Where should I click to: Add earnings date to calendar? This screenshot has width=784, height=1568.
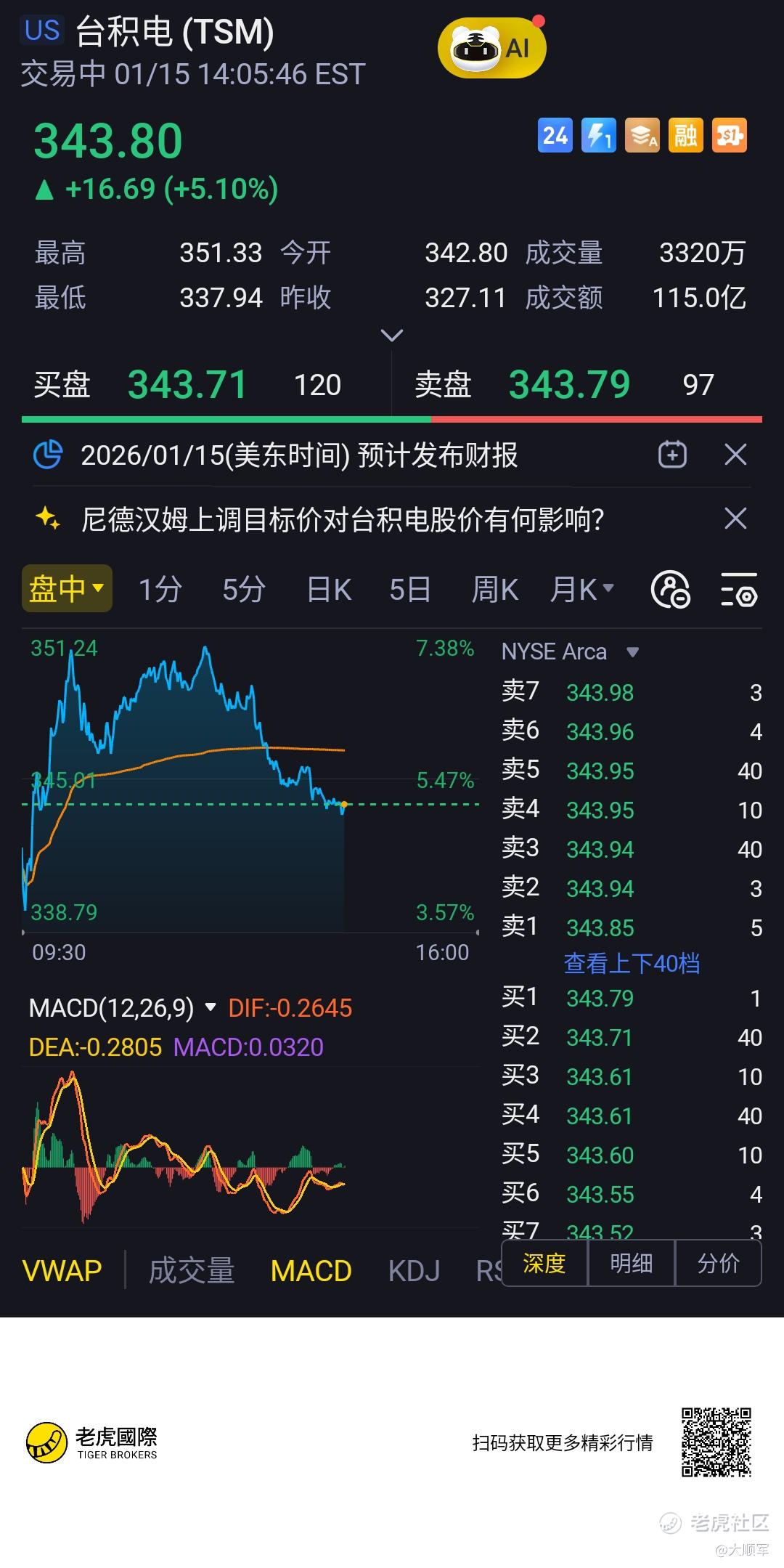tap(672, 455)
